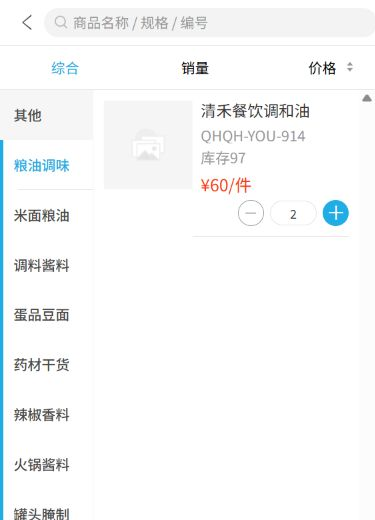The height and width of the screenshot is (520, 375).
Task: Select the 粮油调味 category
Action: [x=47, y=165]
